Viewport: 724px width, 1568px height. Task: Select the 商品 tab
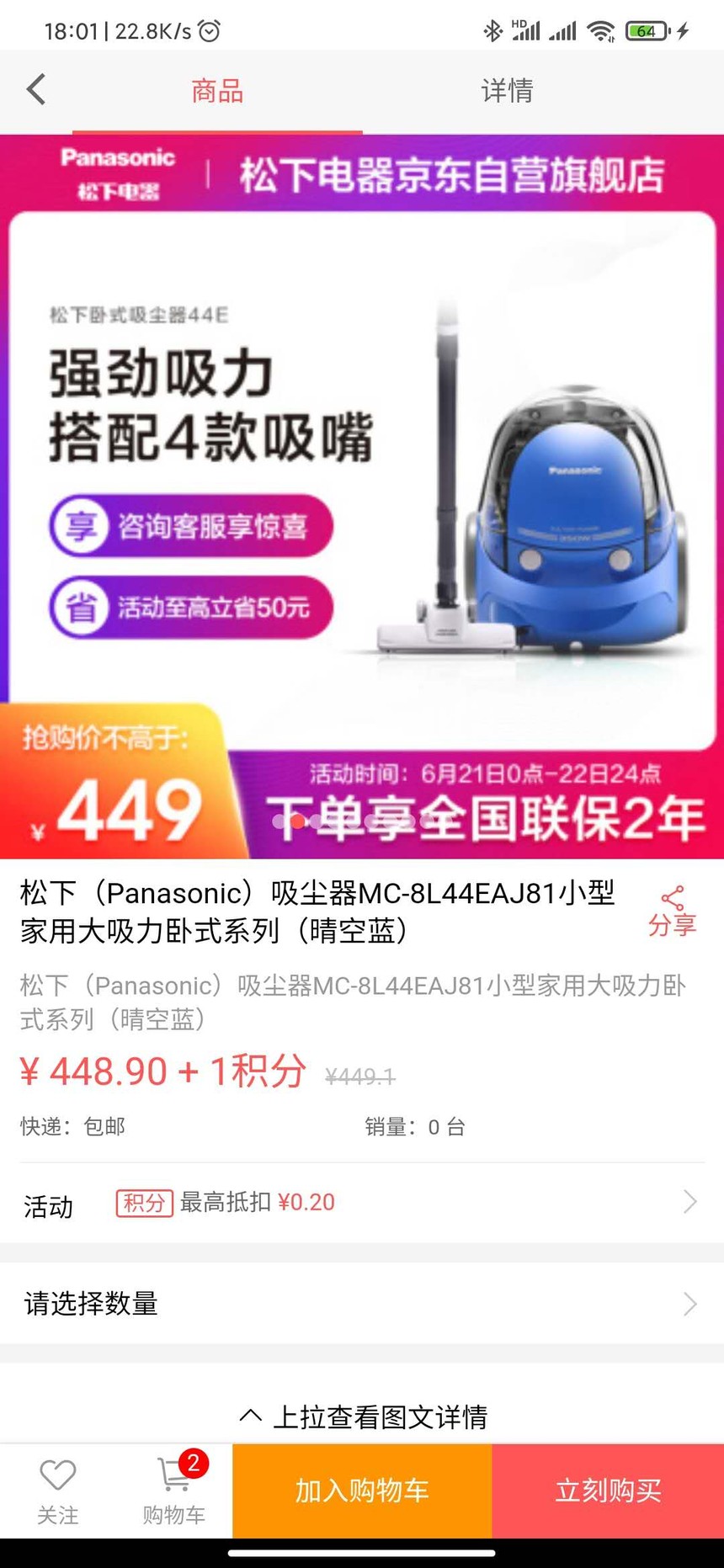point(217,91)
